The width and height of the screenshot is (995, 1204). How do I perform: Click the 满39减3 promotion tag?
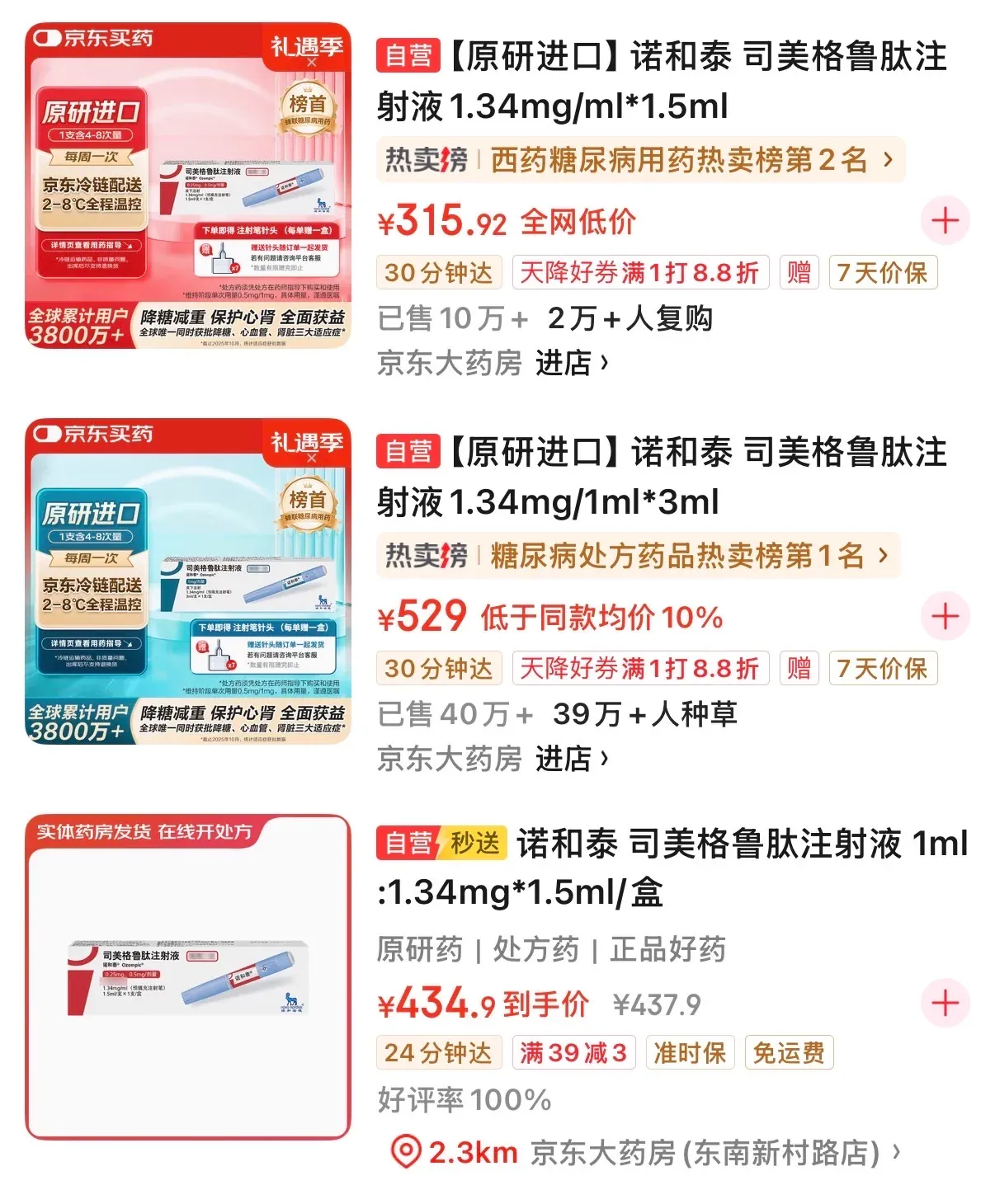click(x=573, y=1052)
